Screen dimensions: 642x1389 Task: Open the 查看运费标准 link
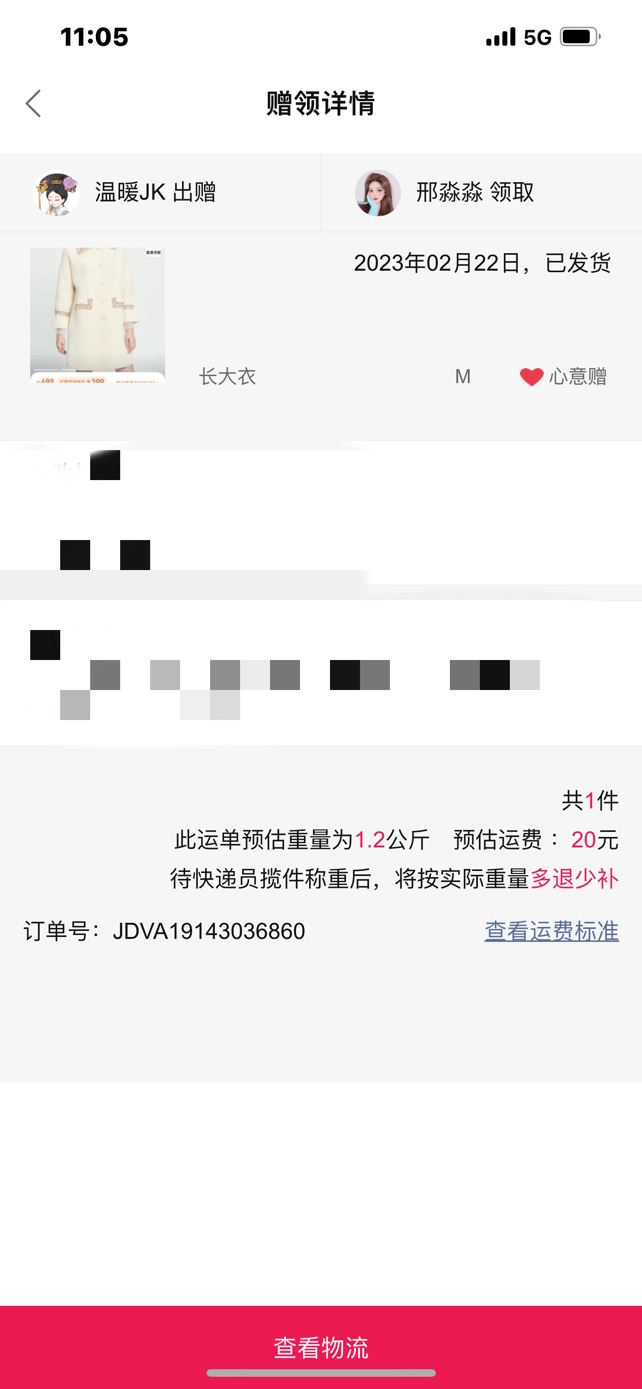(x=552, y=931)
